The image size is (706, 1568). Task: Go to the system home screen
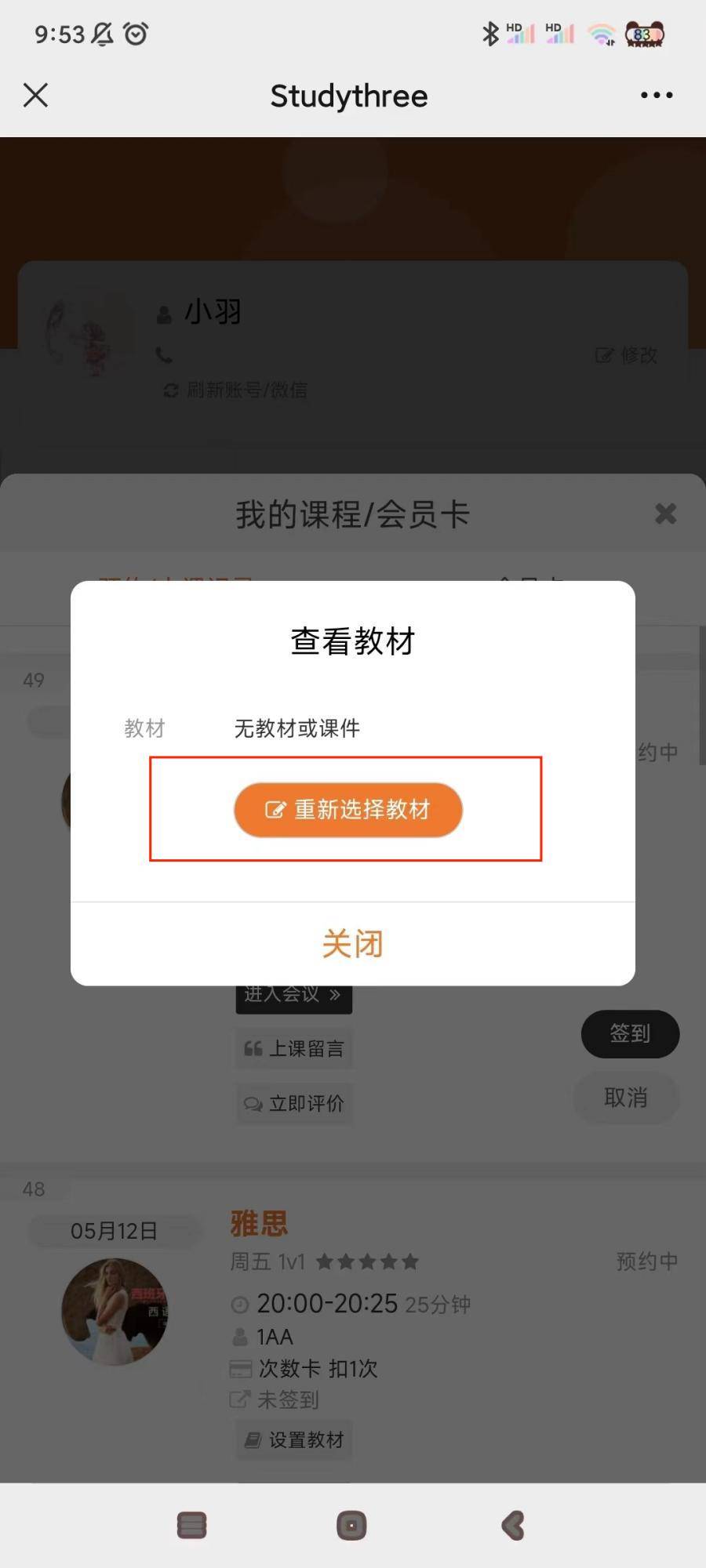[x=351, y=1526]
